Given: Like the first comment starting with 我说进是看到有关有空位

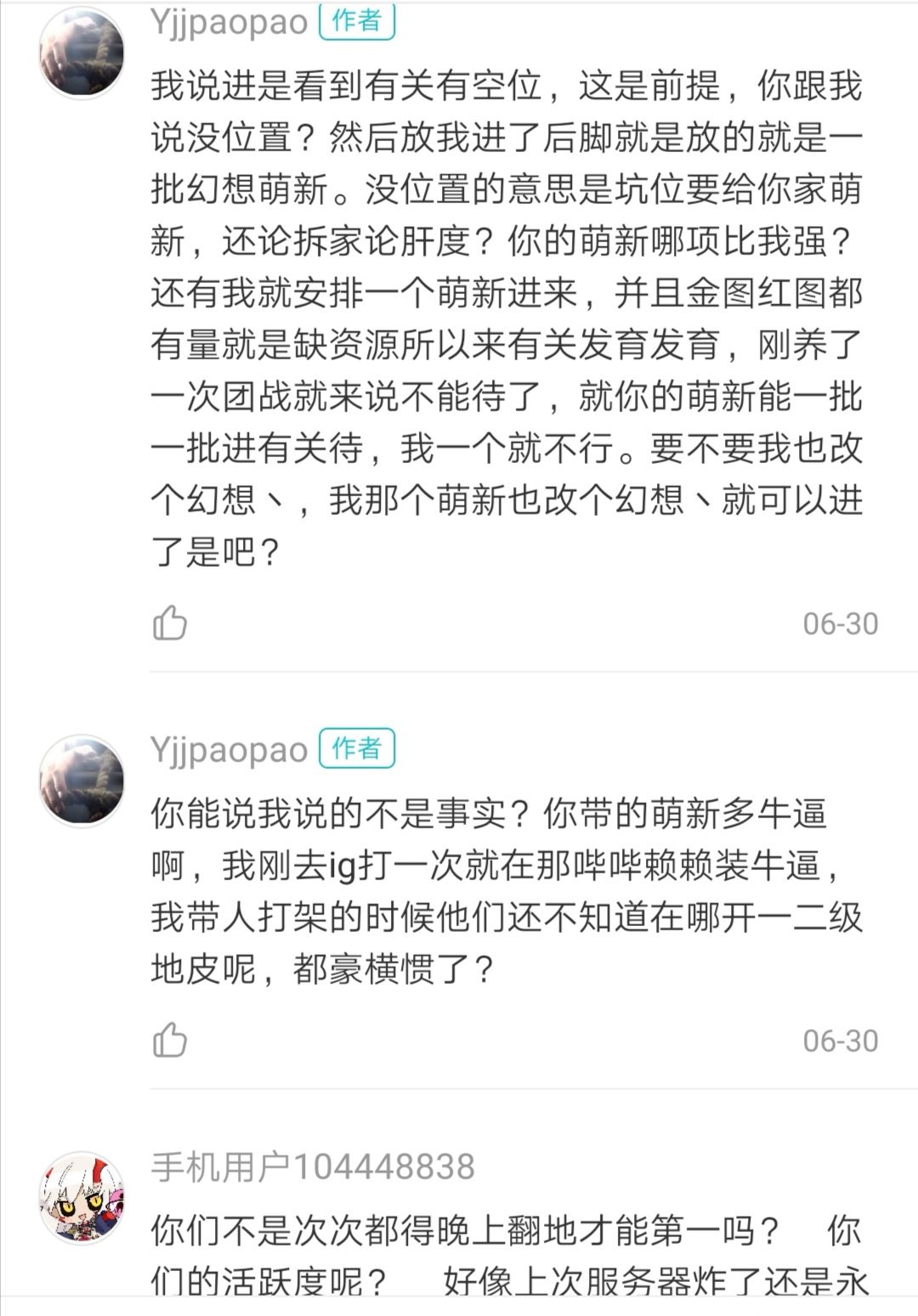Looking at the screenshot, I should tap(170, 624).
